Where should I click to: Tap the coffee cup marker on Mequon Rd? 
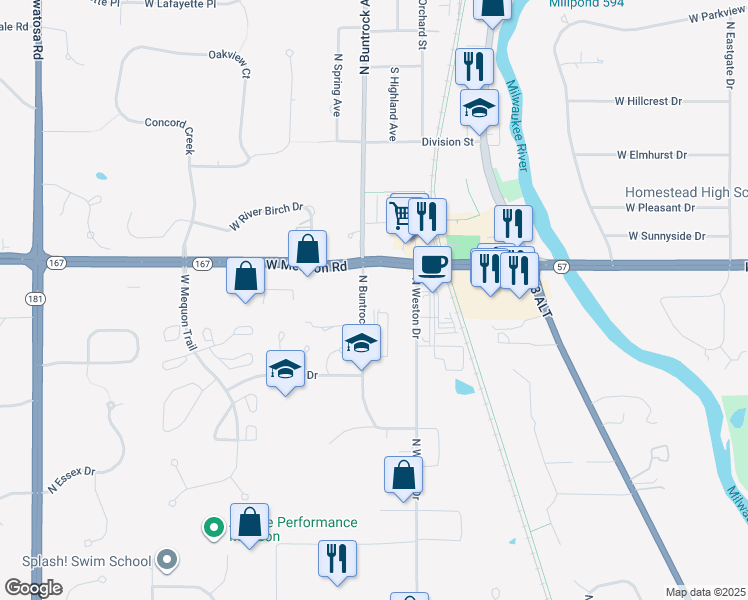click(x=432, y=265)
